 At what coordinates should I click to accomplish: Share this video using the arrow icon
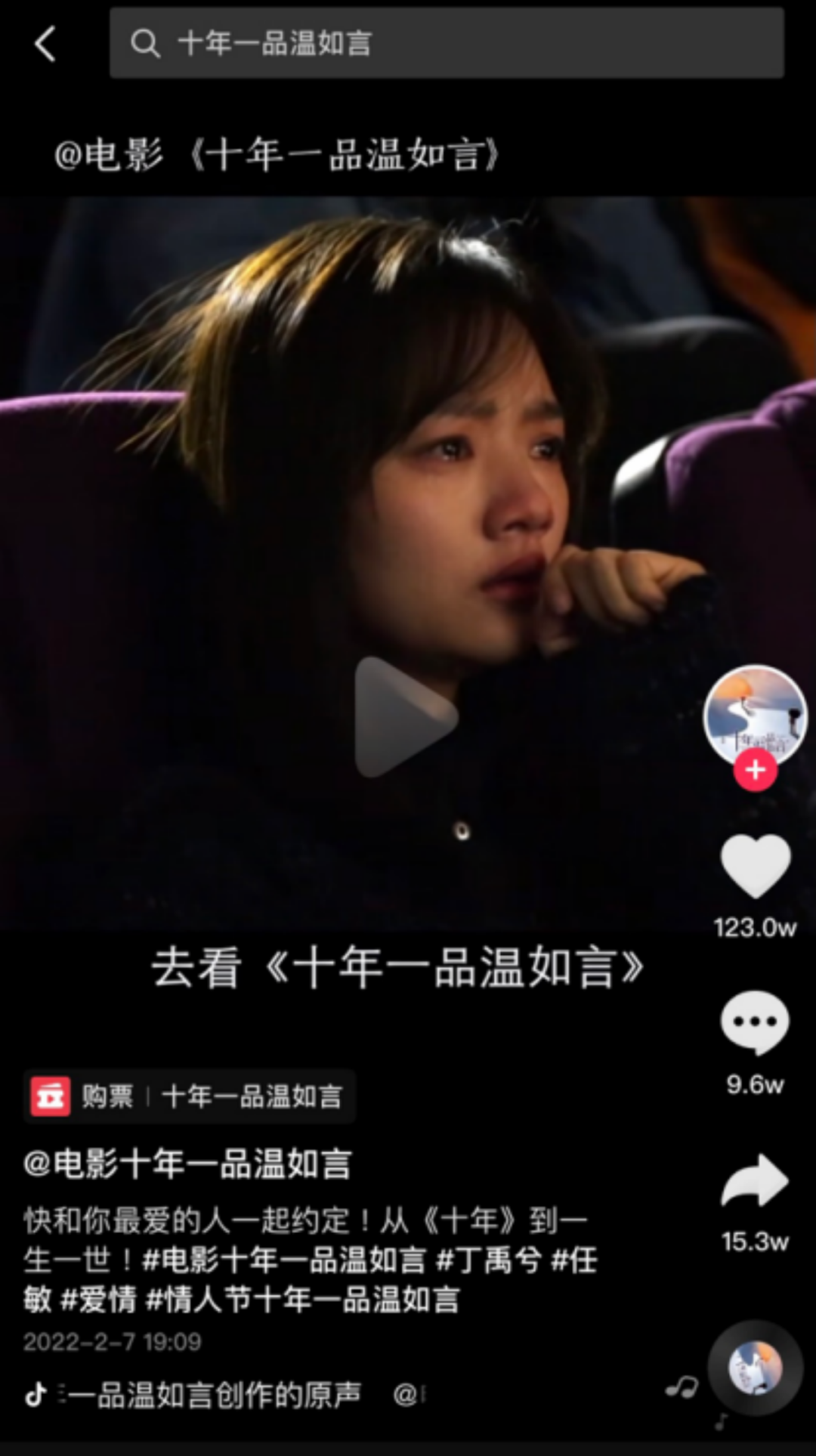click(755, 1181)
